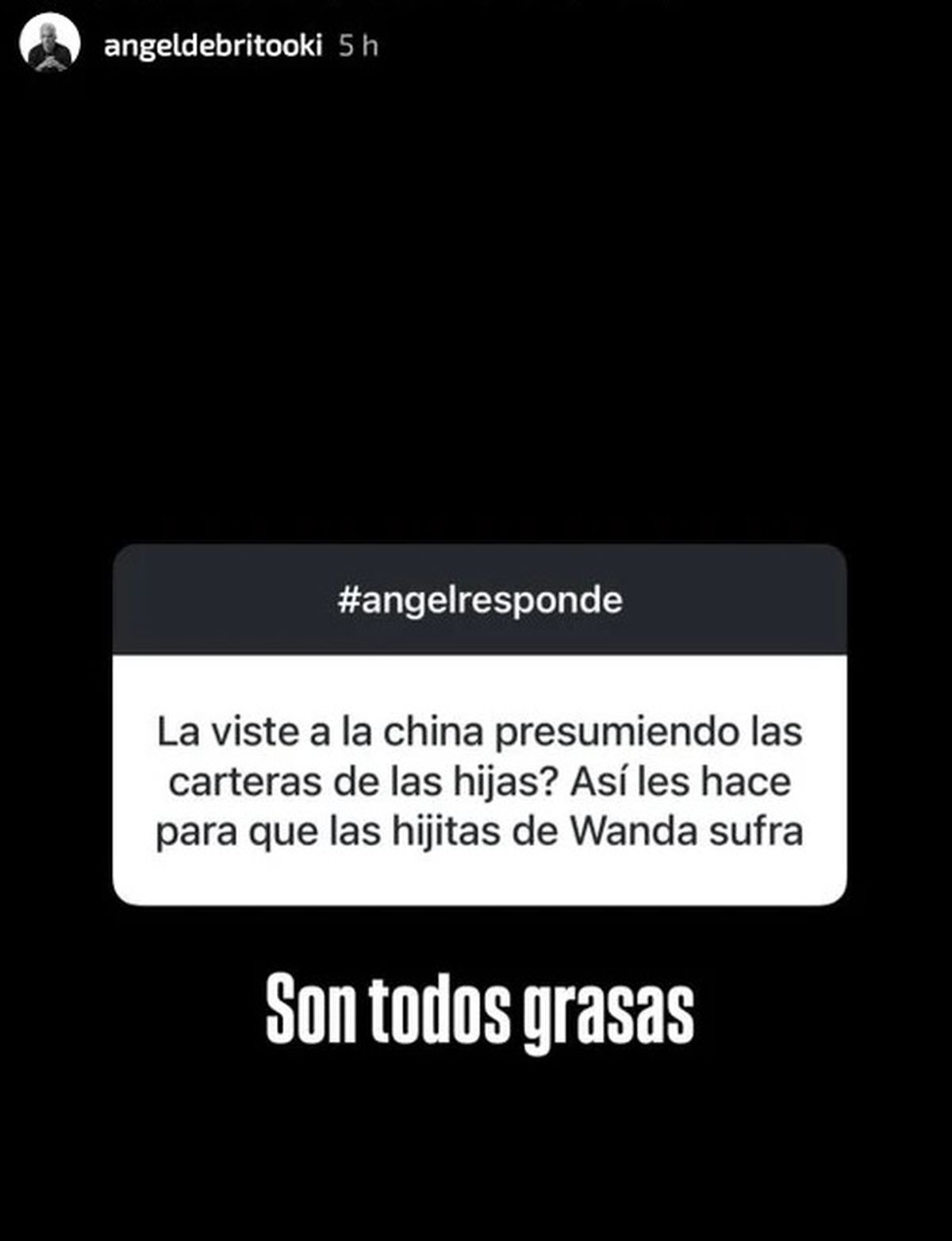Tap the angeldebritooki username
The image size is (952, 1241).
click(213, 46)
